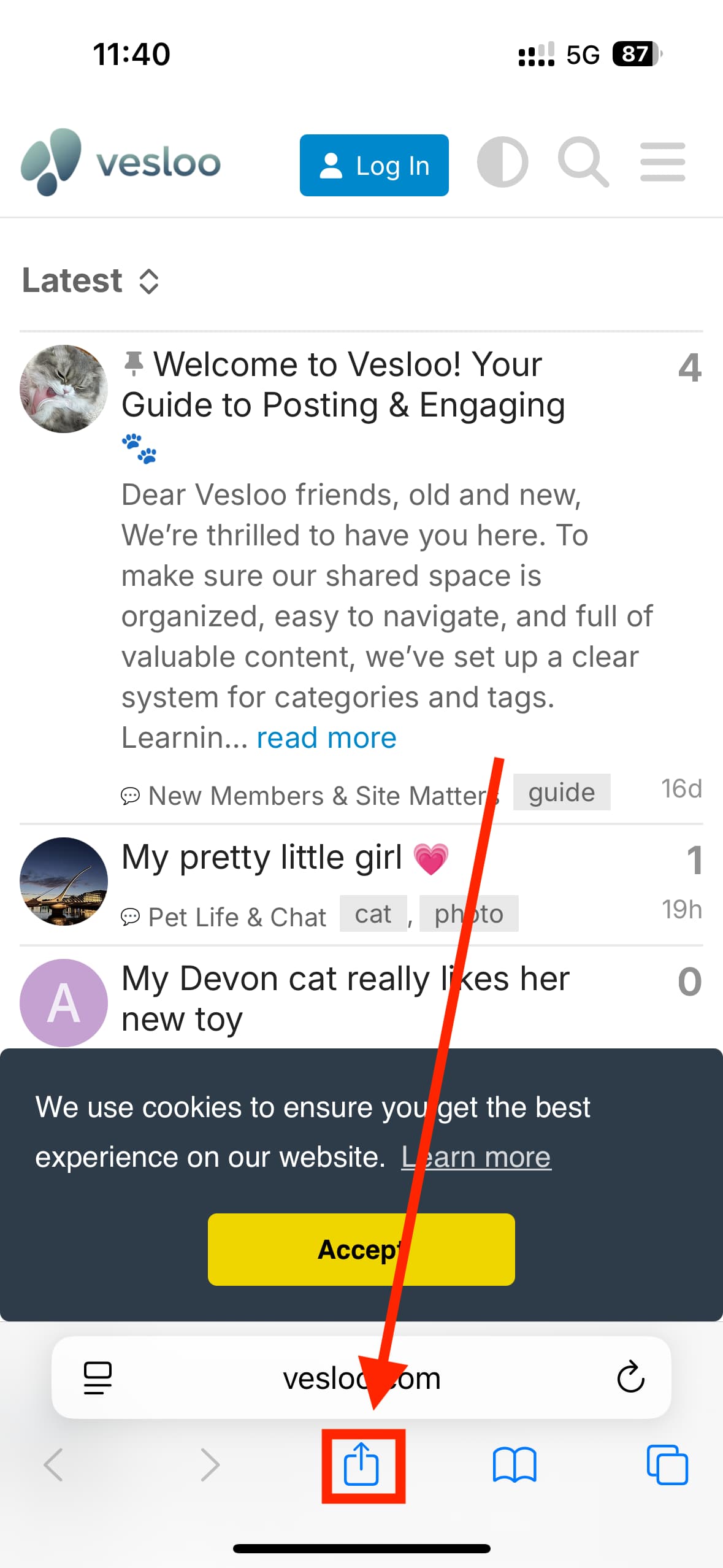Tap the Safari share button
This screenshot has width=723, height=1568.
362,1465
